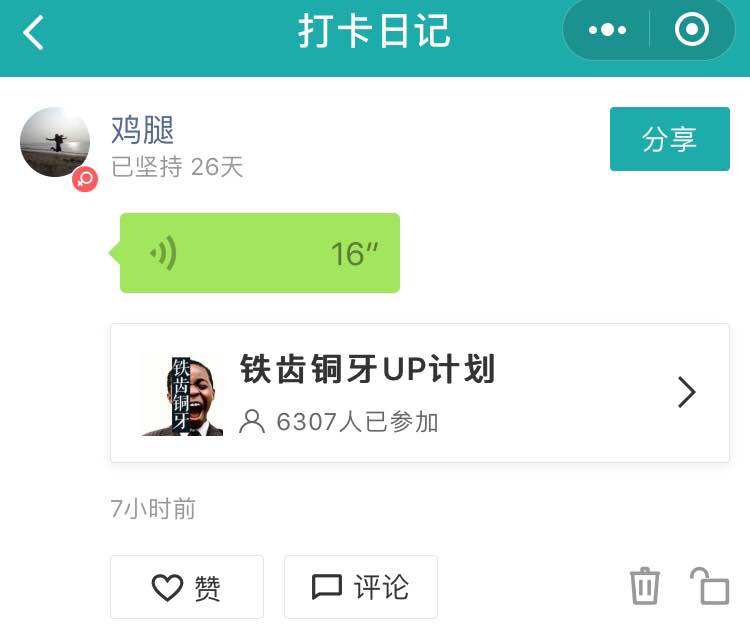Open the mini program's more options menu

(x=608, y=31)
